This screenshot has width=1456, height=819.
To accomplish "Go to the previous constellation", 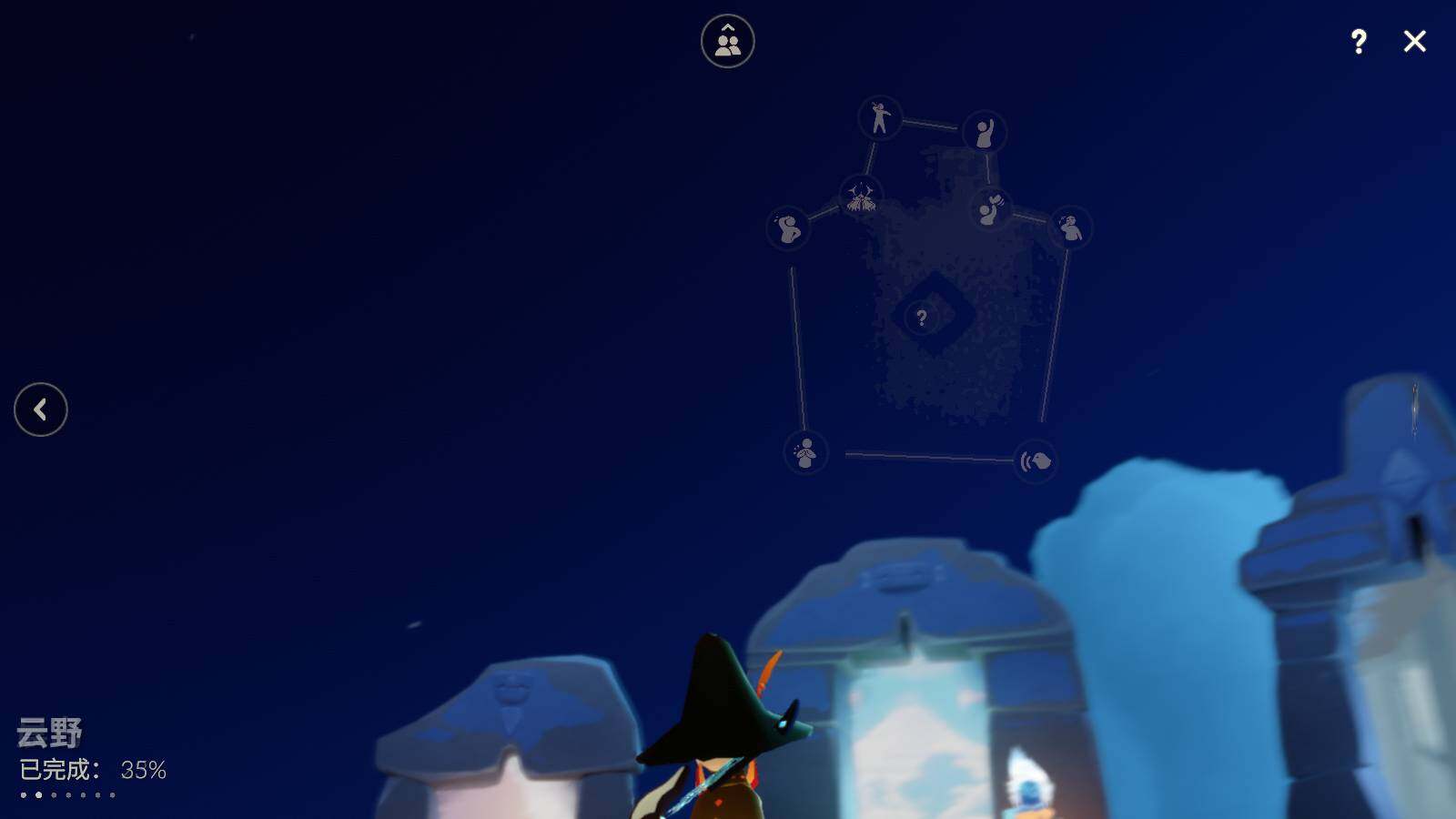I will [x=40, y=409].
